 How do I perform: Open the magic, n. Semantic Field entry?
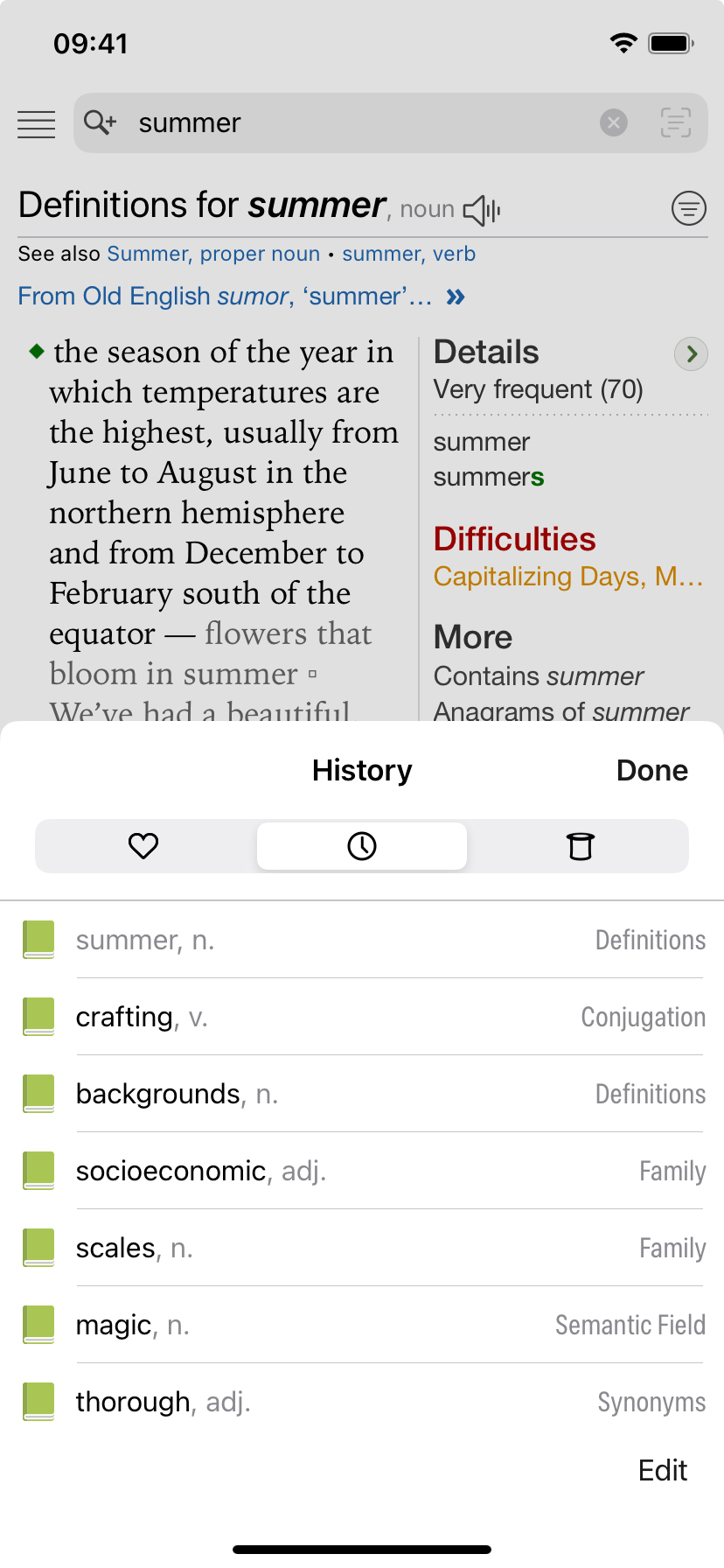362,1325
